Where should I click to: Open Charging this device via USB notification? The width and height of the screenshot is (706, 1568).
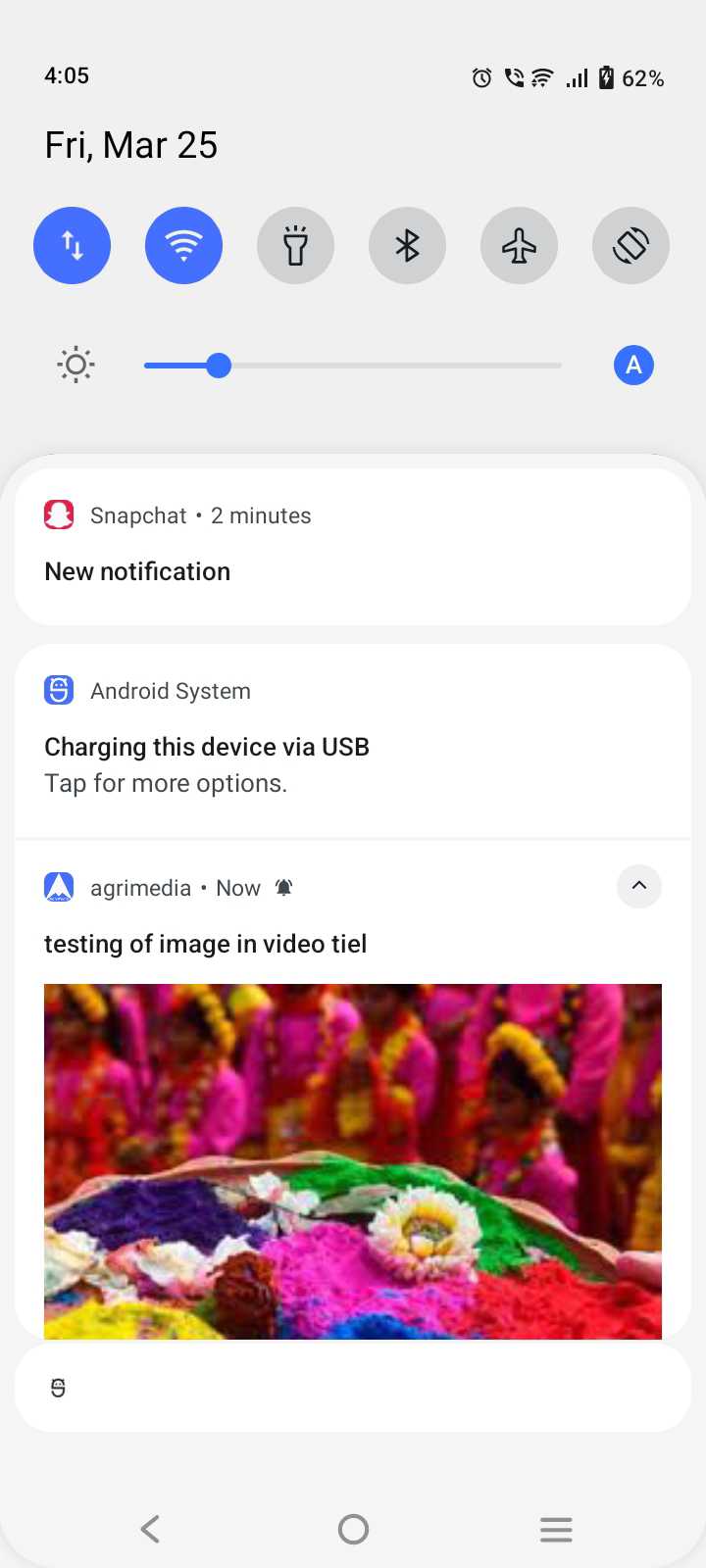(x=353, y=741)
